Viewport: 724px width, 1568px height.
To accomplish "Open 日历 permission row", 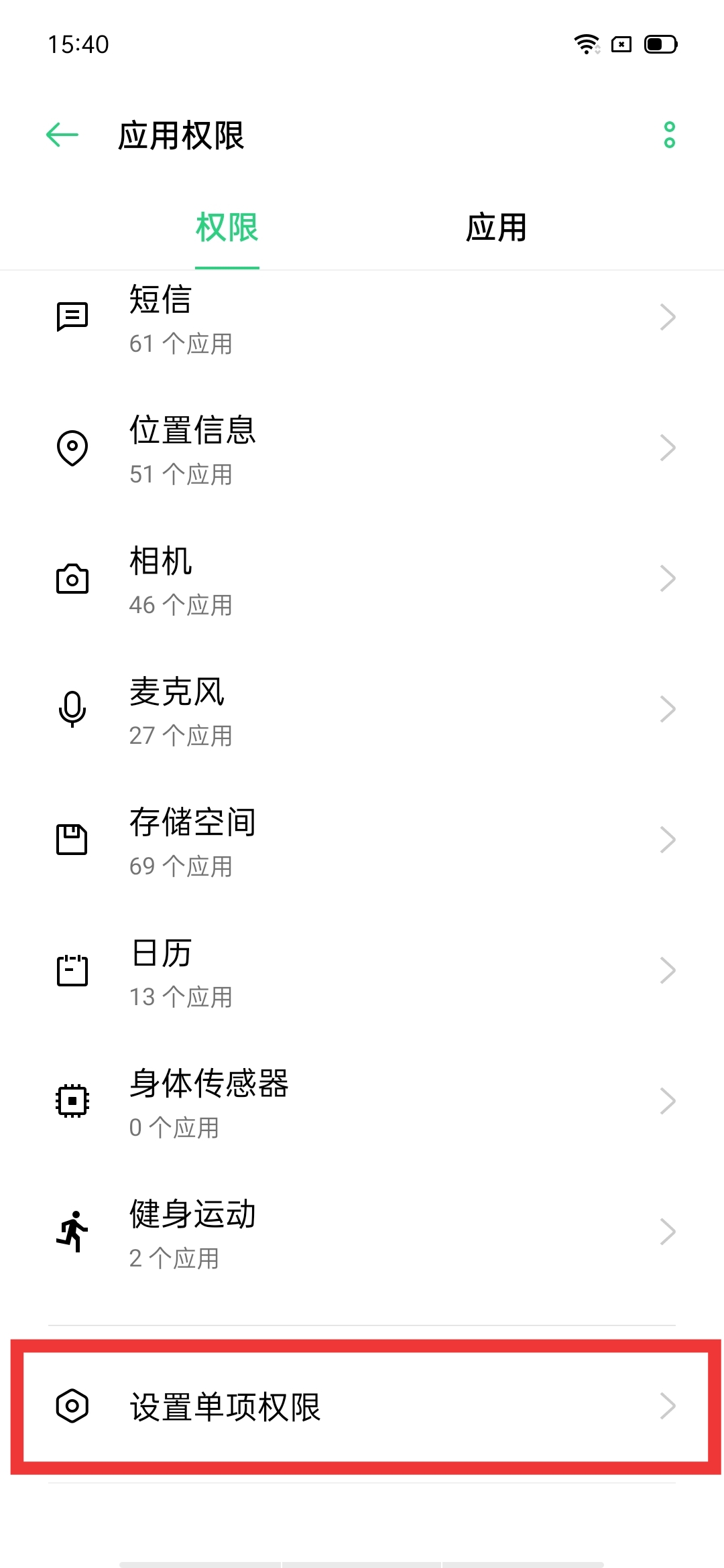I will tap(362, 970).
